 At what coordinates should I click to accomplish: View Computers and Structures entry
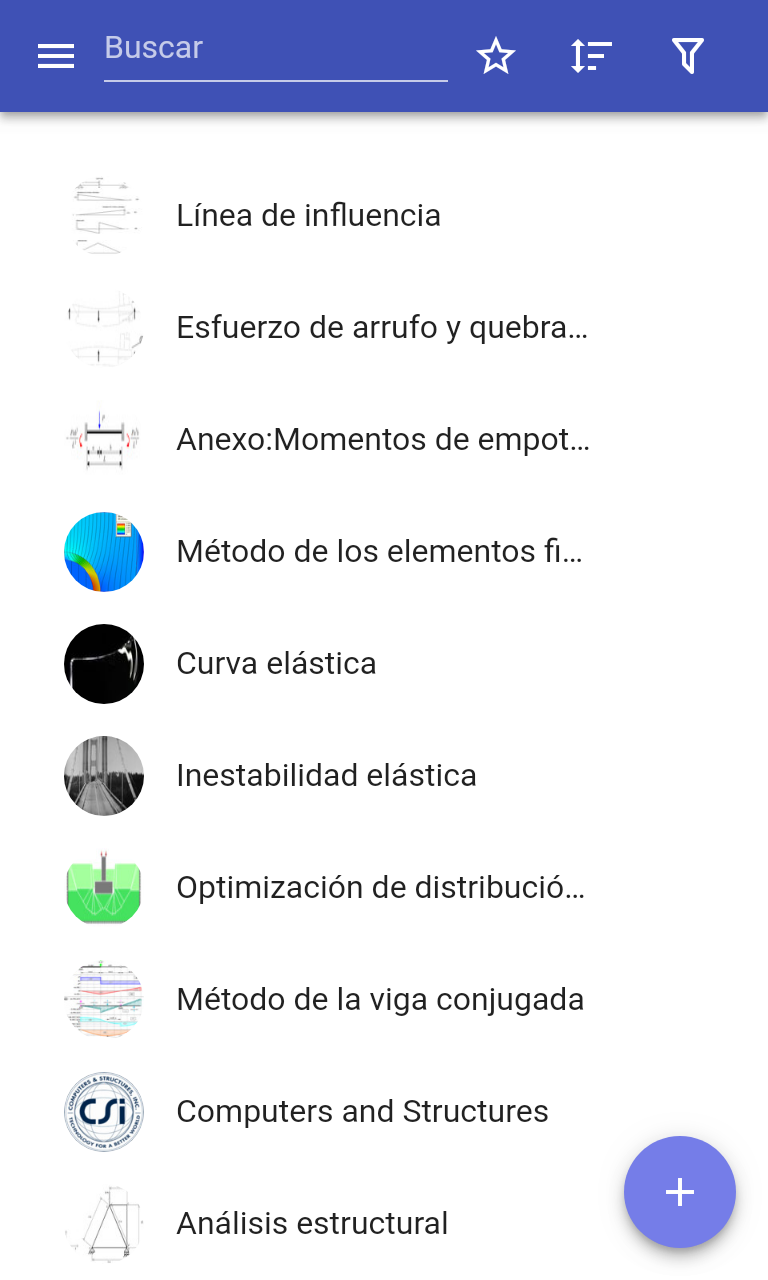click(x=362, y=1112)
